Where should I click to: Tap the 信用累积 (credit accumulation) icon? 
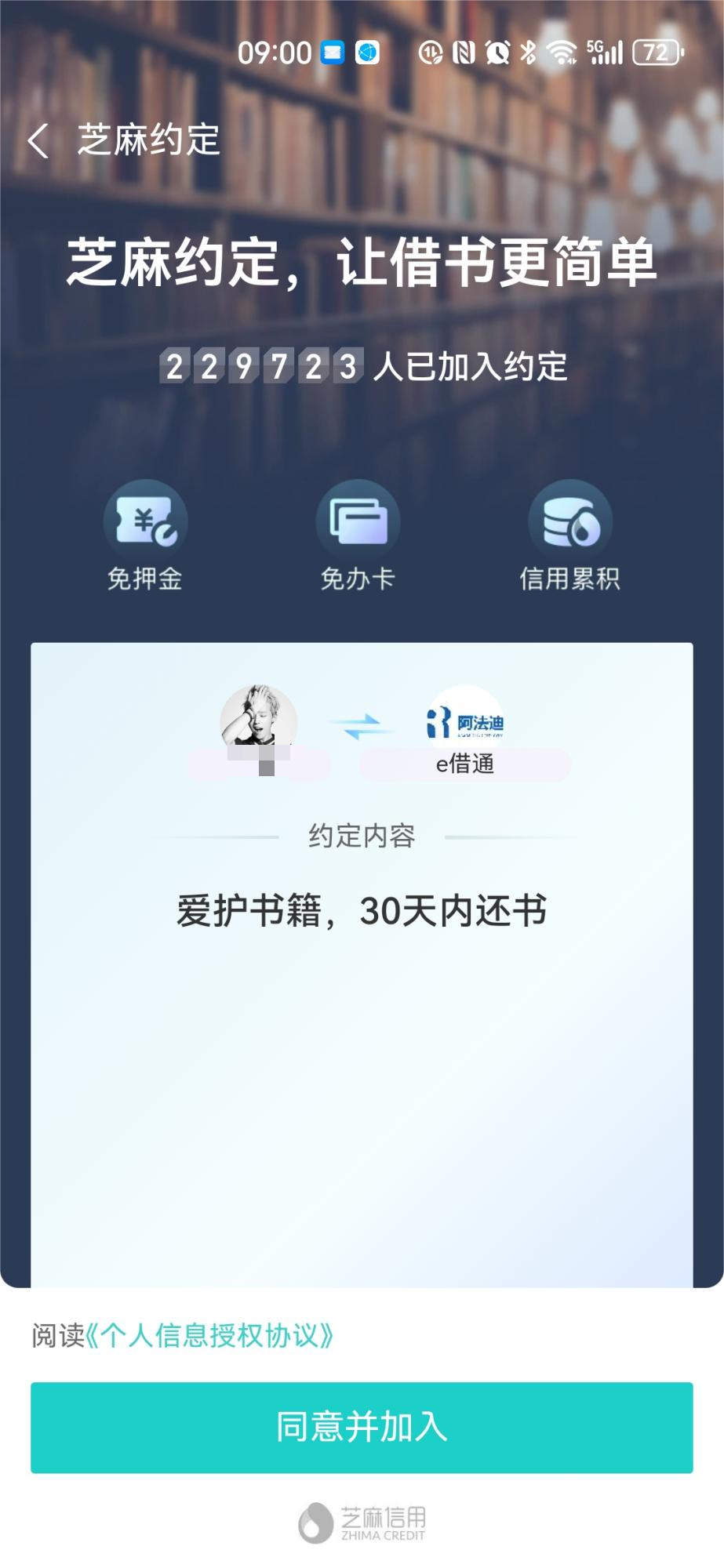click(570, 521)
